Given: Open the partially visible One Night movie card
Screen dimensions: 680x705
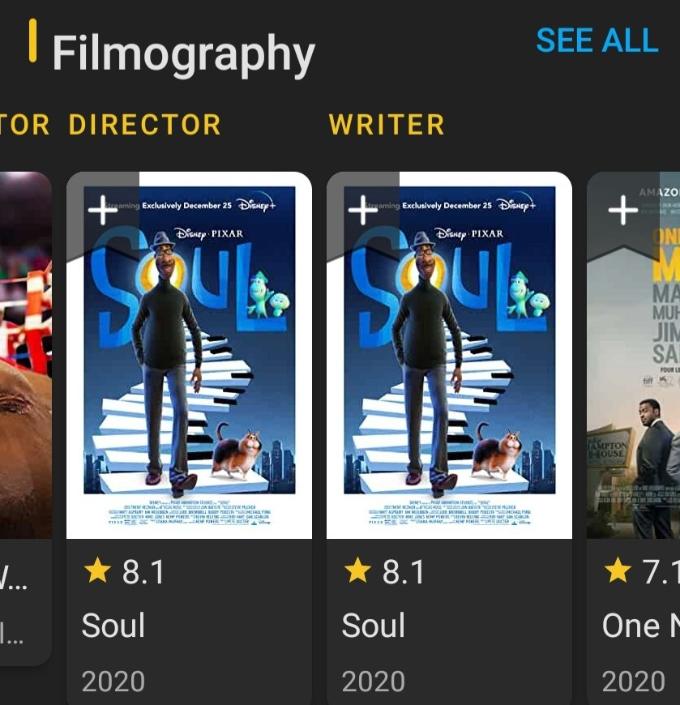Looking at the screenshot, I should pos(635,400).
